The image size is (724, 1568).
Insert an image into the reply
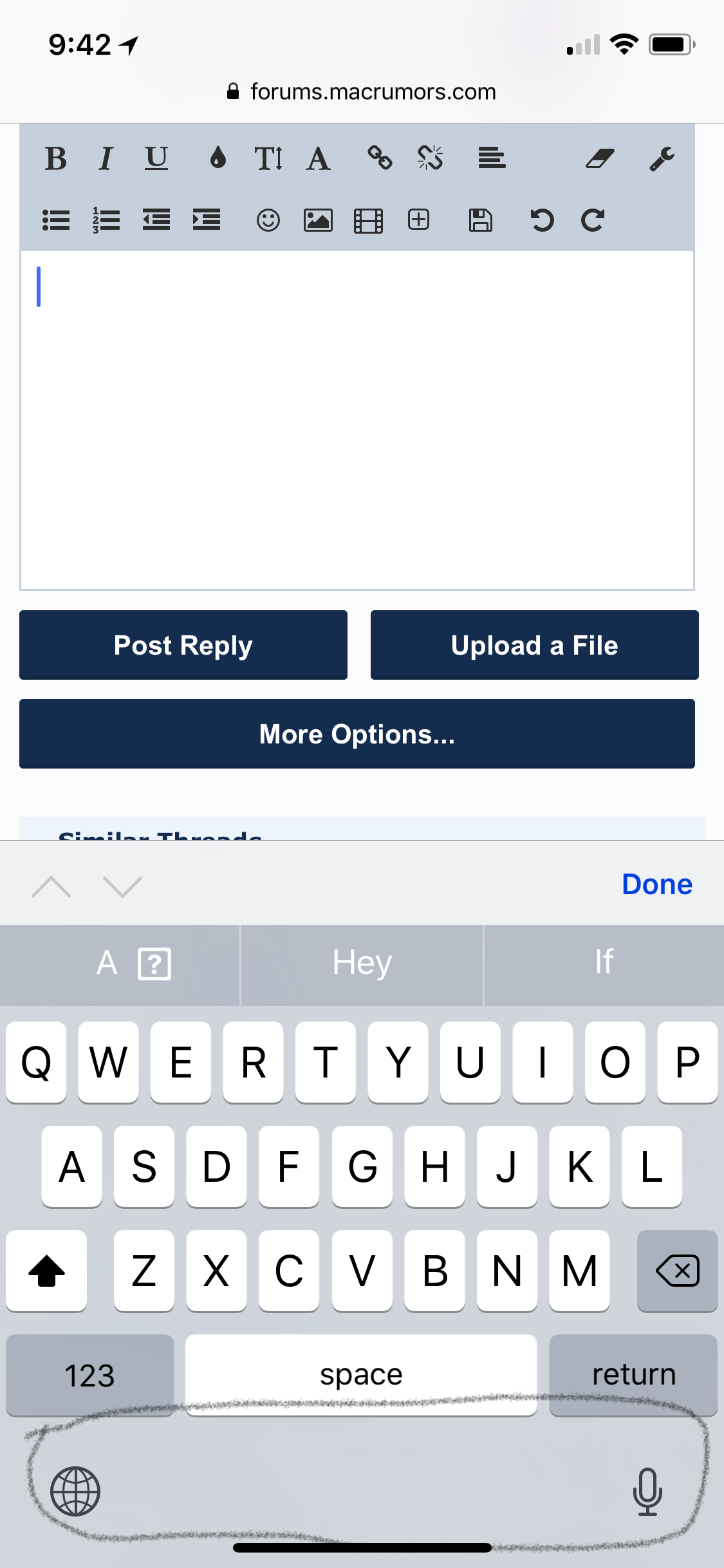pos(318,220)
